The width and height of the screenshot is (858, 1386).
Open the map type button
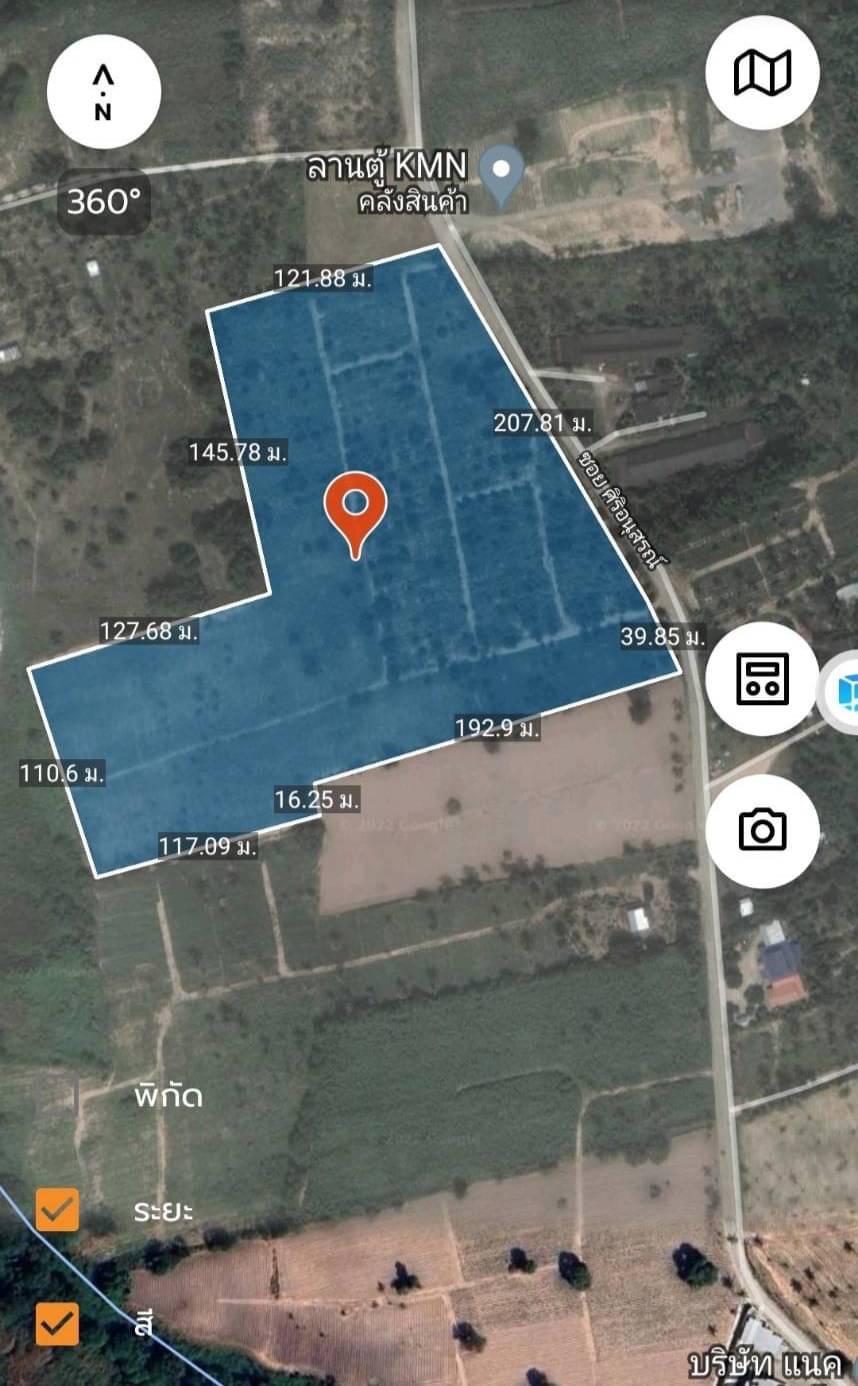coord(762,72)
